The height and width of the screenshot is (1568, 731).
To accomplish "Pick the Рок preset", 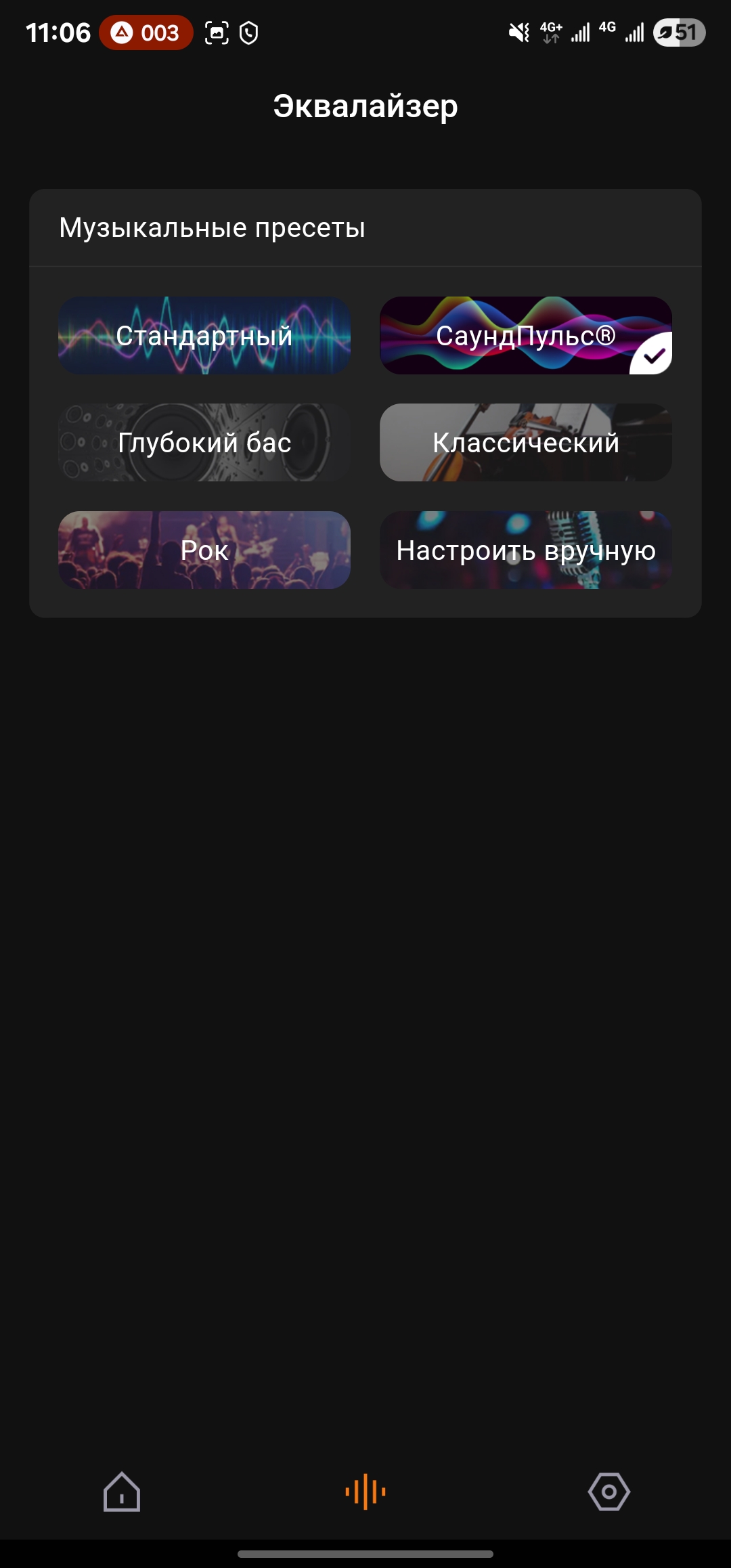I will coord(204,550).
